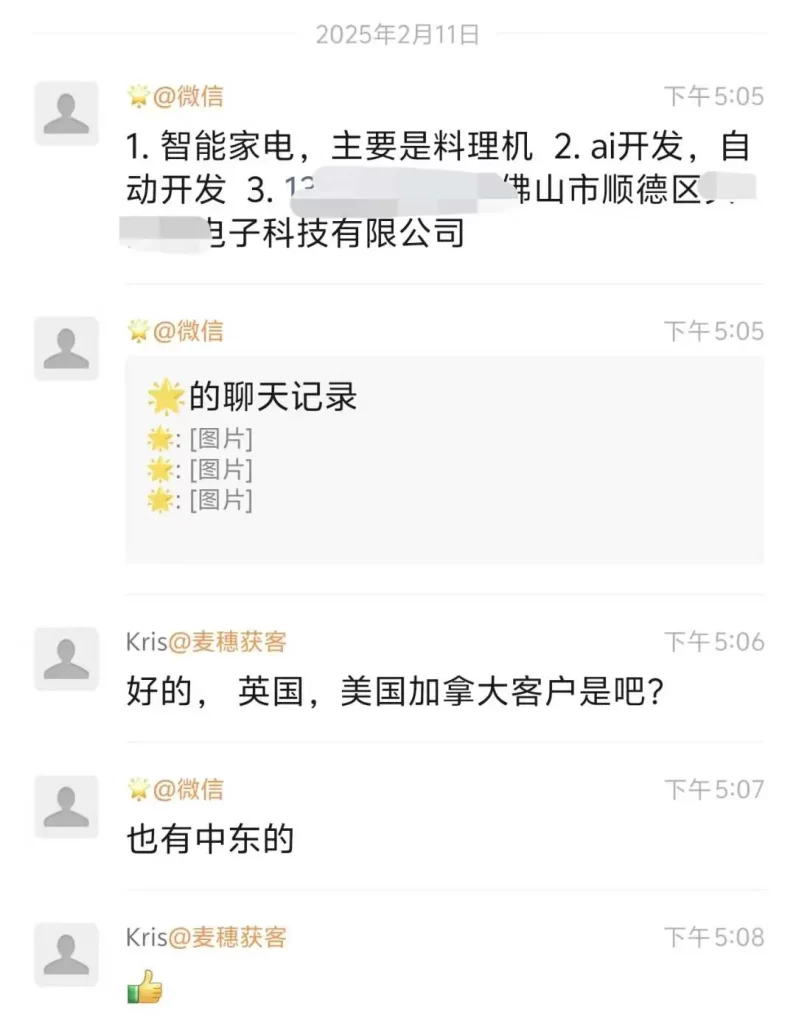The height and width of the screenshot is (1024, 796).
Task: Click the avatar beside the thumbs-up message
Action: coord(65,955)
